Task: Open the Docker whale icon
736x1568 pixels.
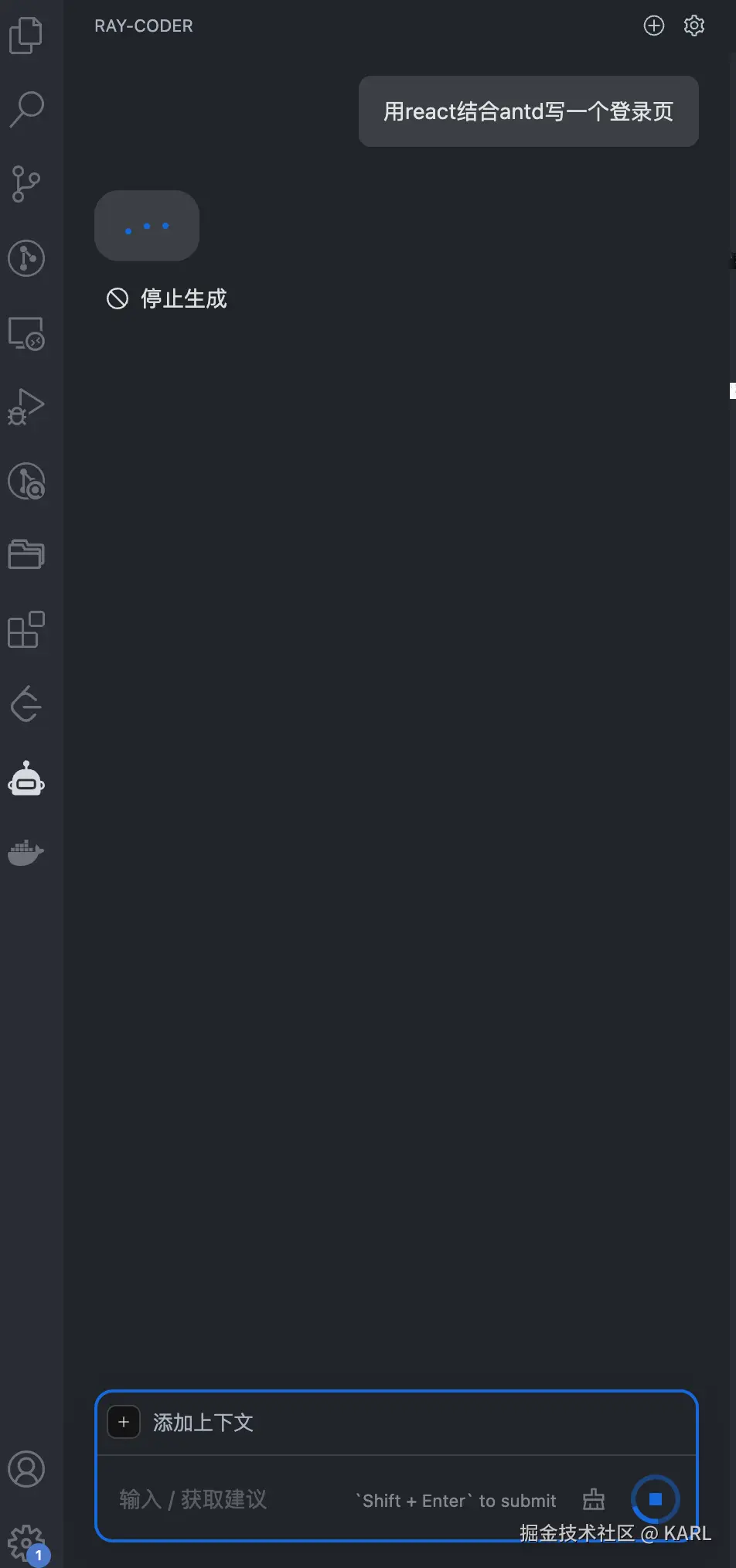Action: coord(26,852)
